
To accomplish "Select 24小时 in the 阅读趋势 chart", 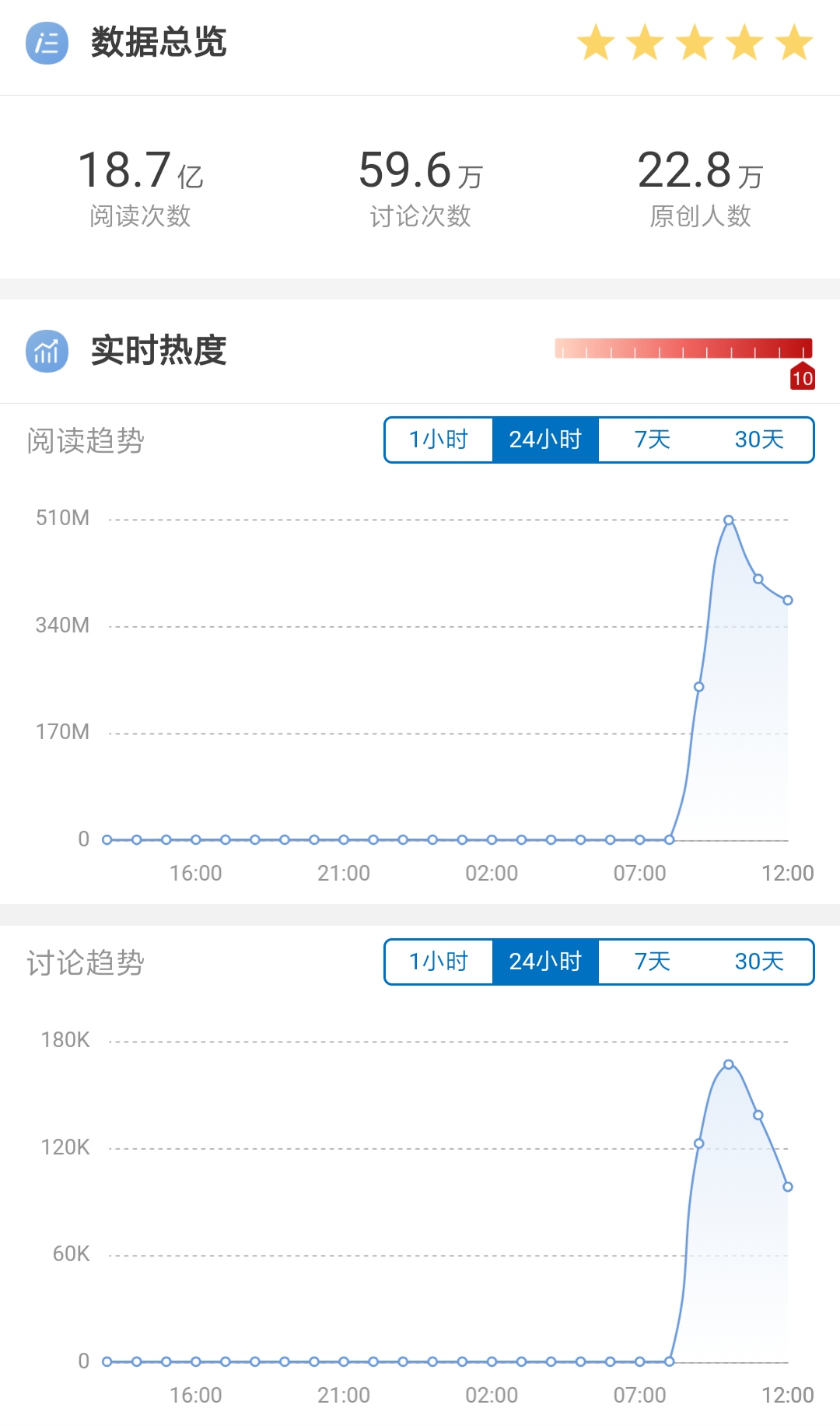I will pos(545,440).
